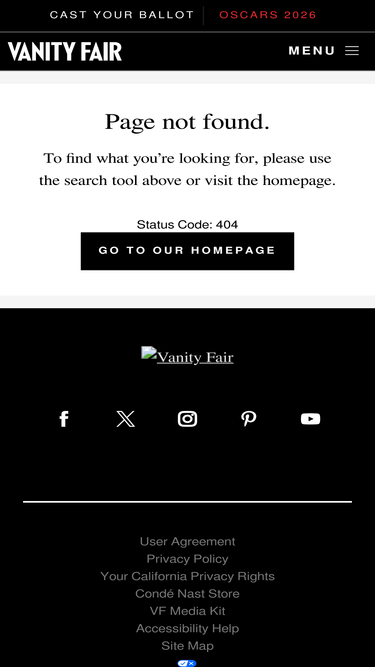Image resolution: width=375 pixels, height=667 pixels.
Task: Go to our homepage button
Action: click(x=187, y=251)
